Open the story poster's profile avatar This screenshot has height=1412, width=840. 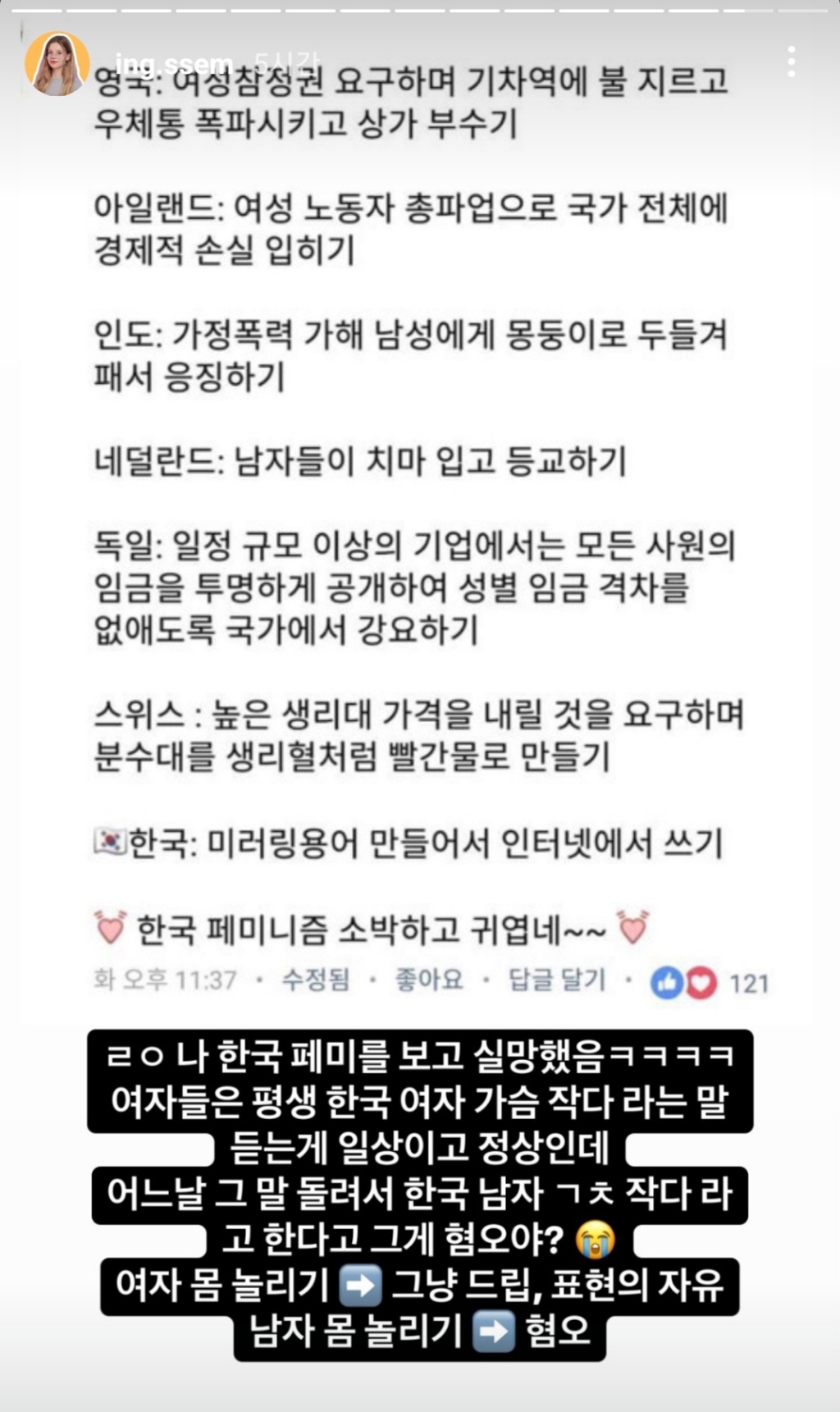pyautogui.click(x=57, y=64)
